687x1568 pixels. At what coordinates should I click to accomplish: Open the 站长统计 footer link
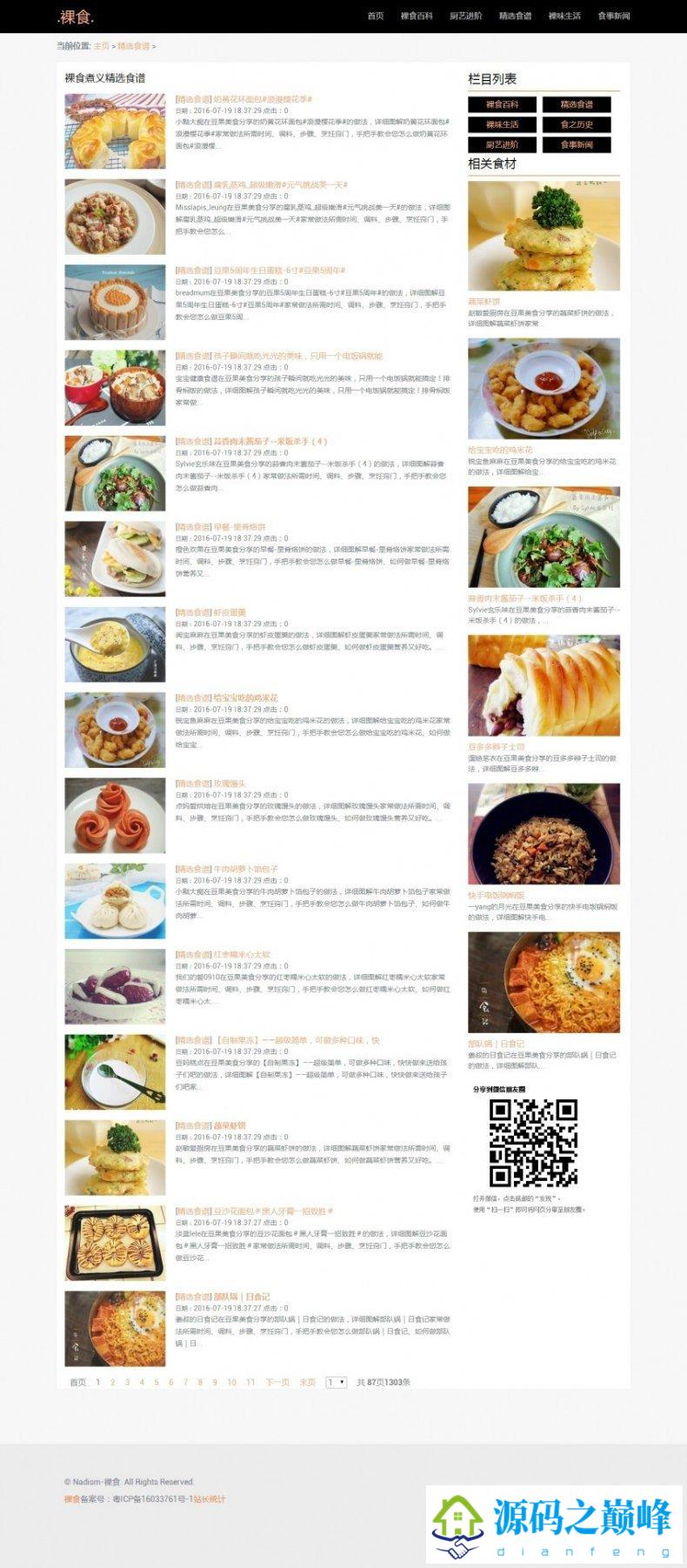coord(209,1498)
